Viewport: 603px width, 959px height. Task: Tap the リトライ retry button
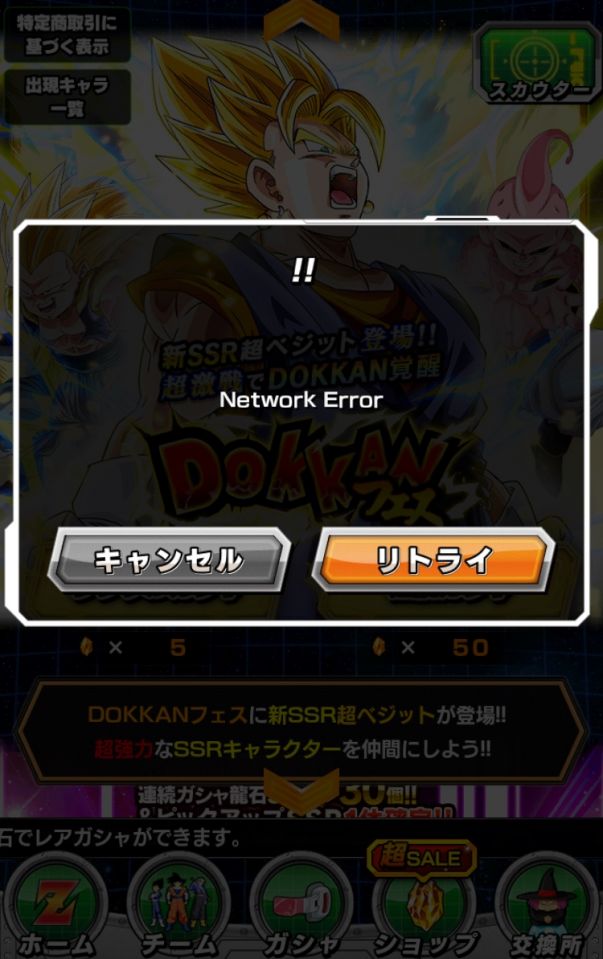point(433,560)
